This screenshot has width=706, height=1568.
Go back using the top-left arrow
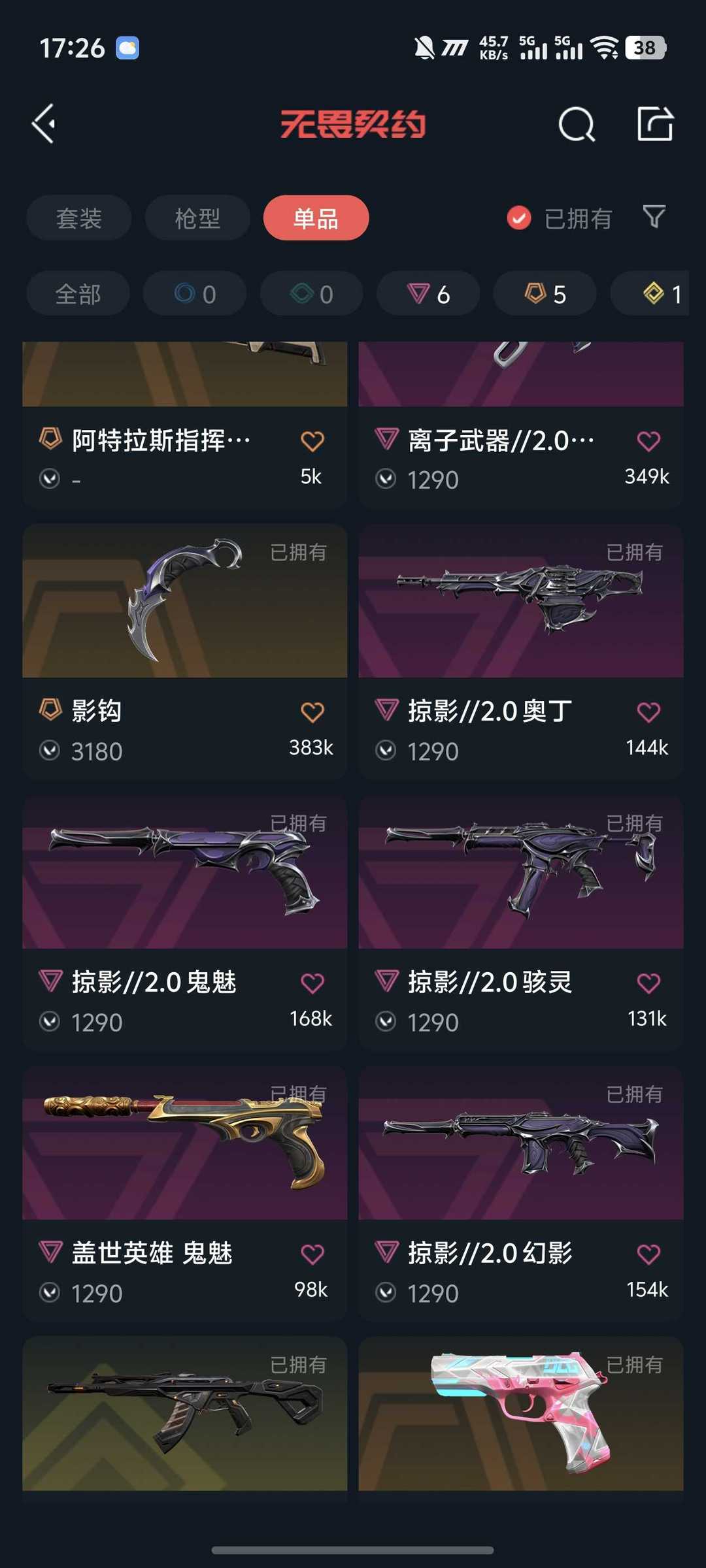(44, 123)
